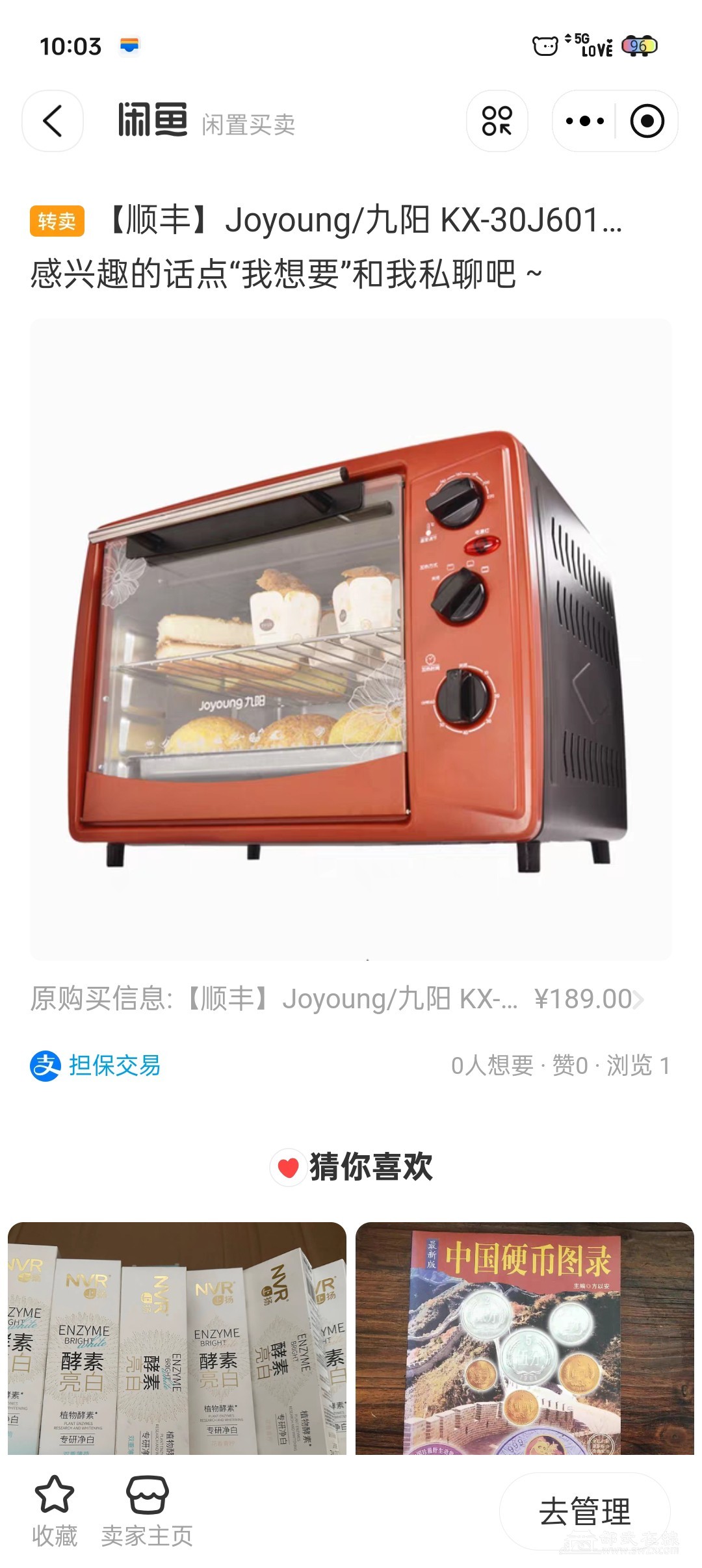Close the mini program with the circle button

(647, 122)
